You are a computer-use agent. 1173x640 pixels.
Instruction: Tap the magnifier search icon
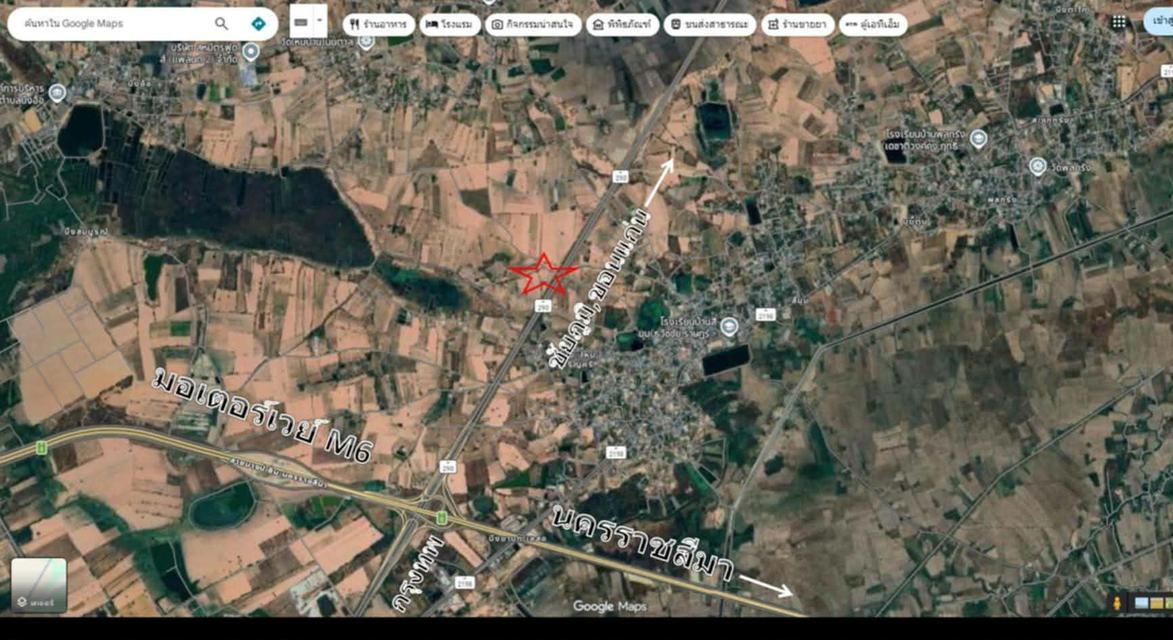pos(221,23)
